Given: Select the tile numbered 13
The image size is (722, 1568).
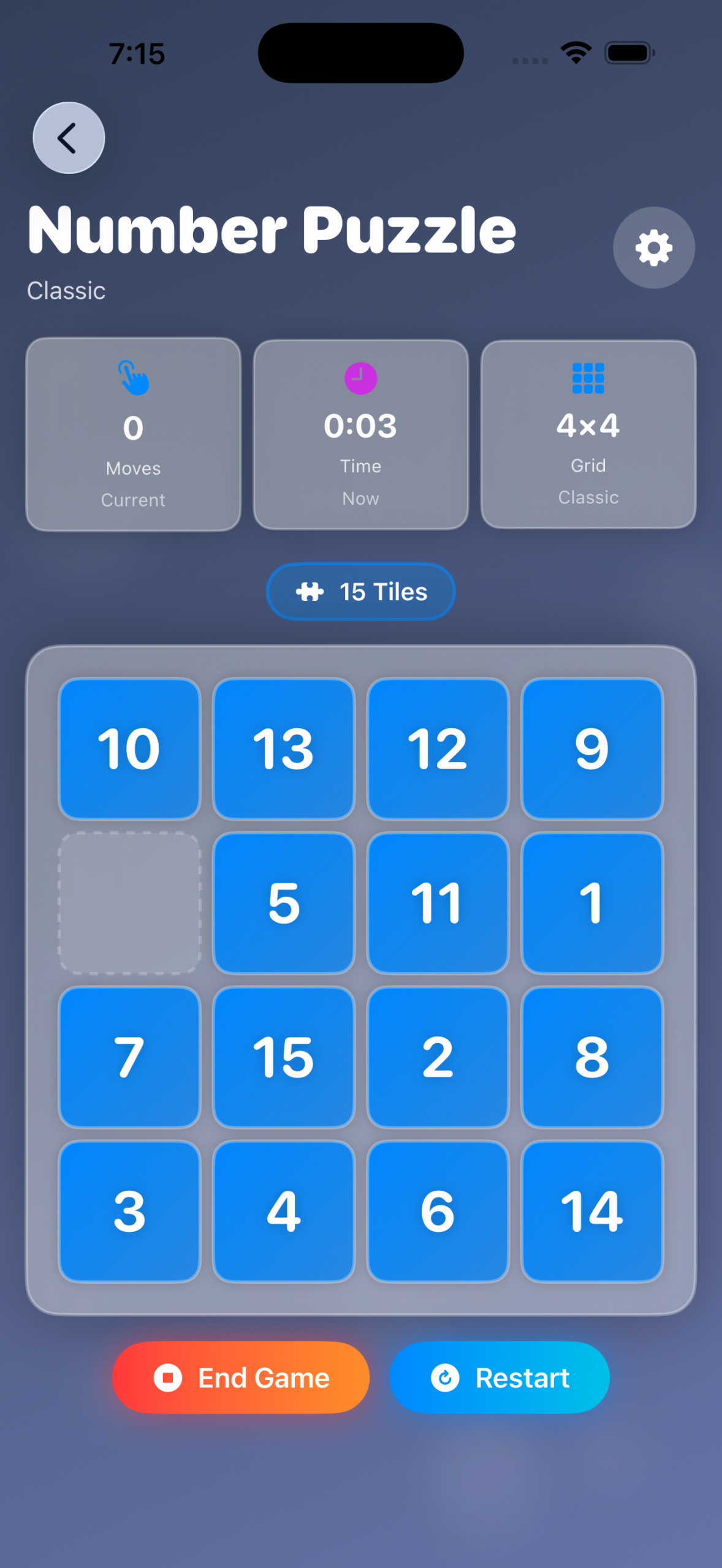Looking at the screenshot, I should pyautogui.click(x=284, y=748).
